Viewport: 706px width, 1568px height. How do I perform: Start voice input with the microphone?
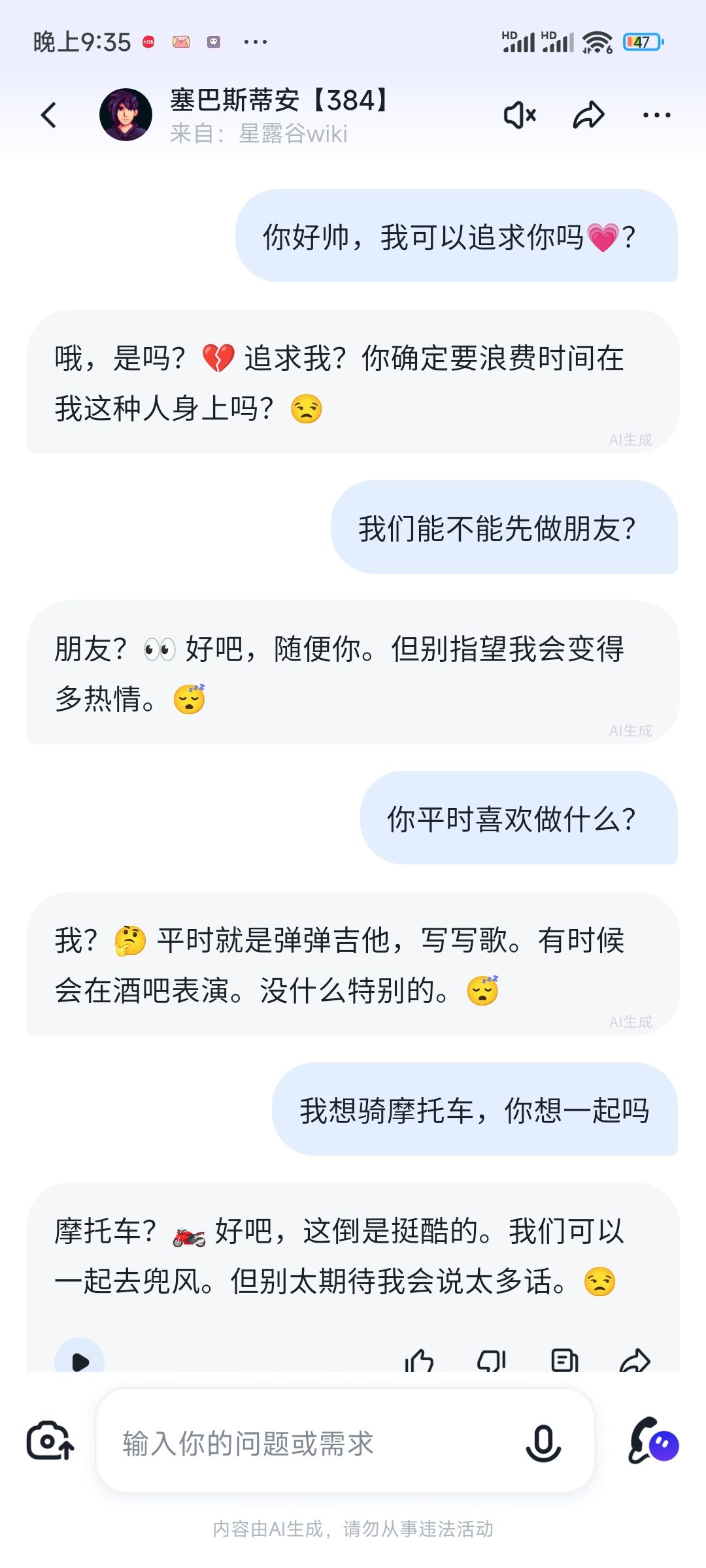[x=543, y=1443]
